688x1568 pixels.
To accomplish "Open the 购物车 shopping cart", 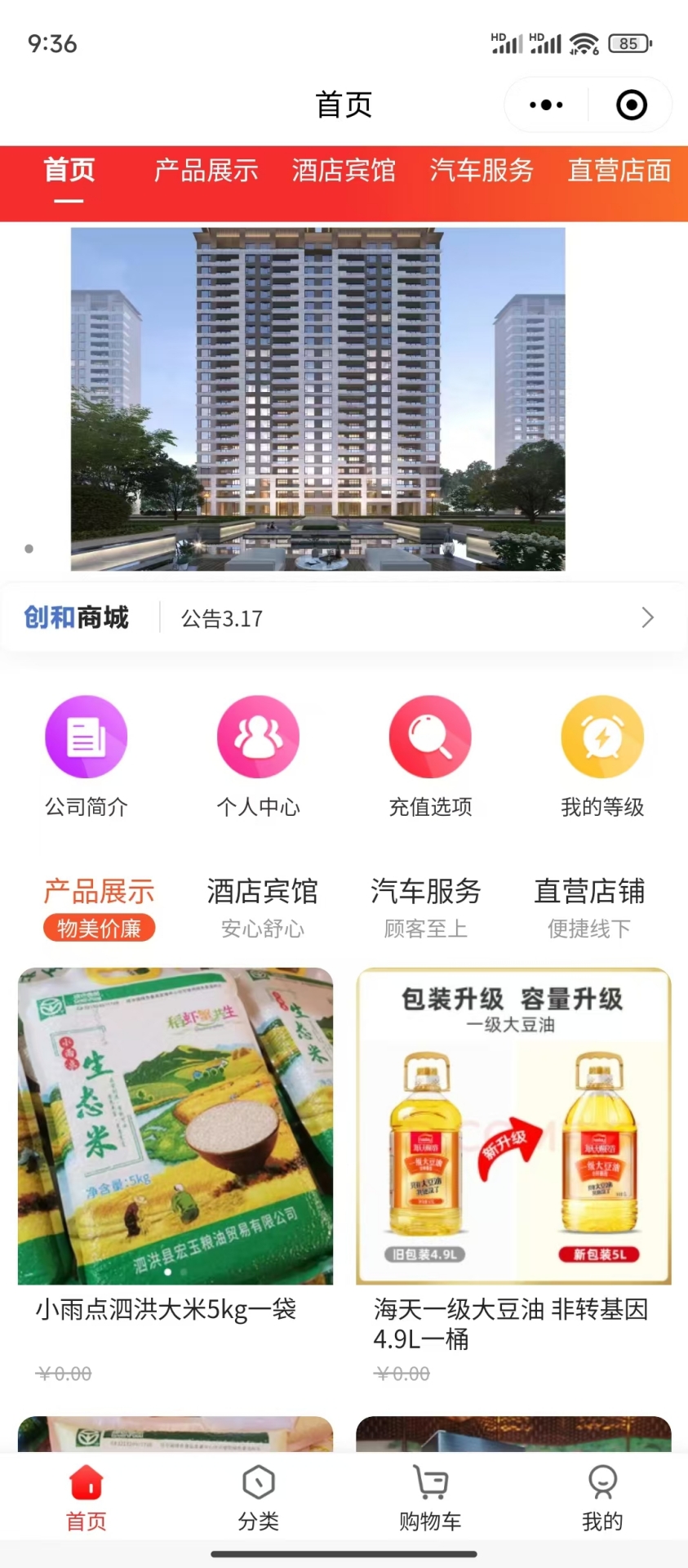I will tap(430, 1497).
